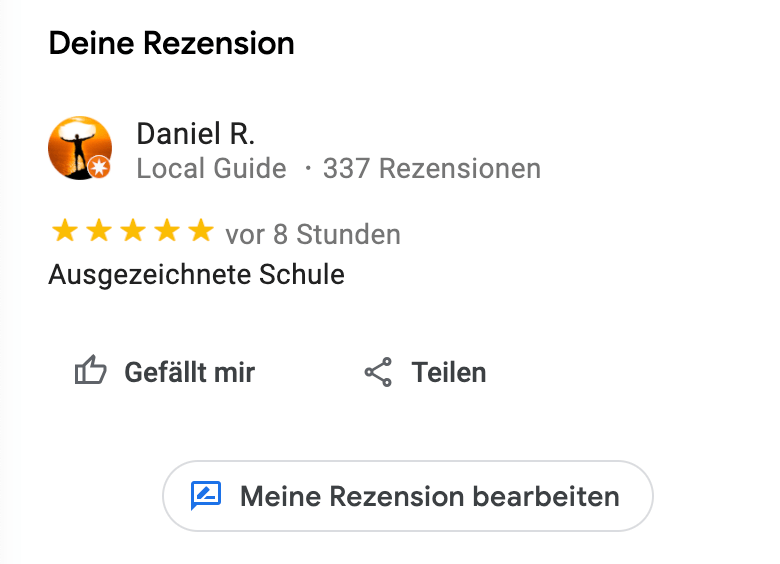Share the review via Teilen

click(x=425, y=373)
